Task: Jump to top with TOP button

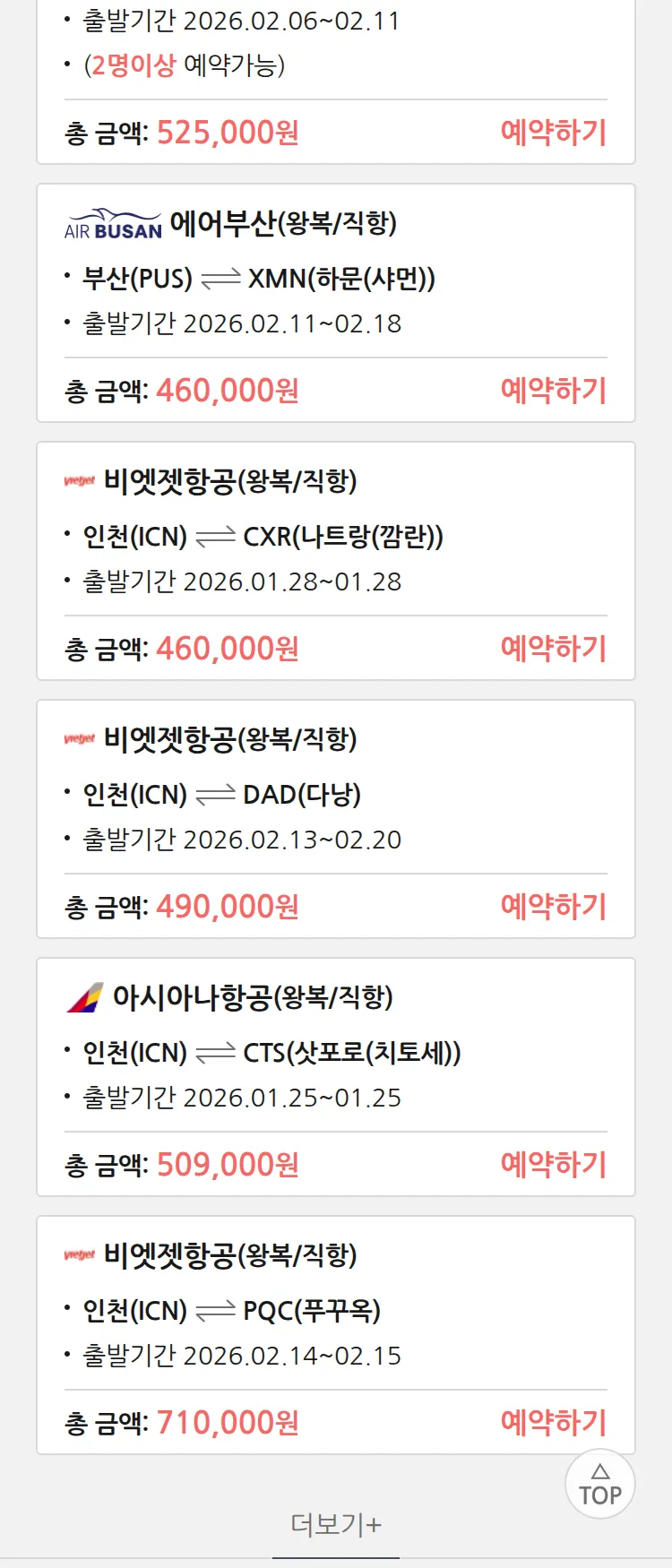Action: coord(599,1484)
